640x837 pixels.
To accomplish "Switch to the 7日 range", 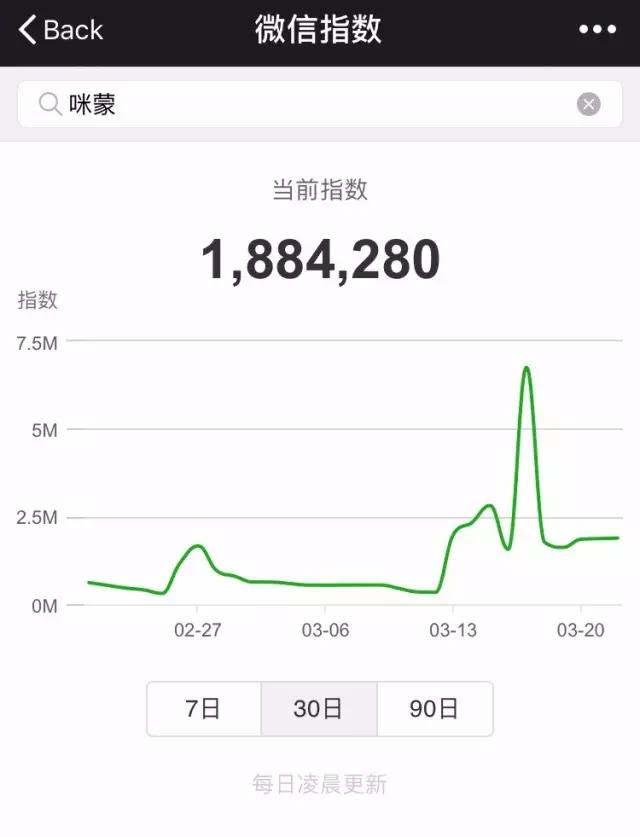I will click(204, 709).
